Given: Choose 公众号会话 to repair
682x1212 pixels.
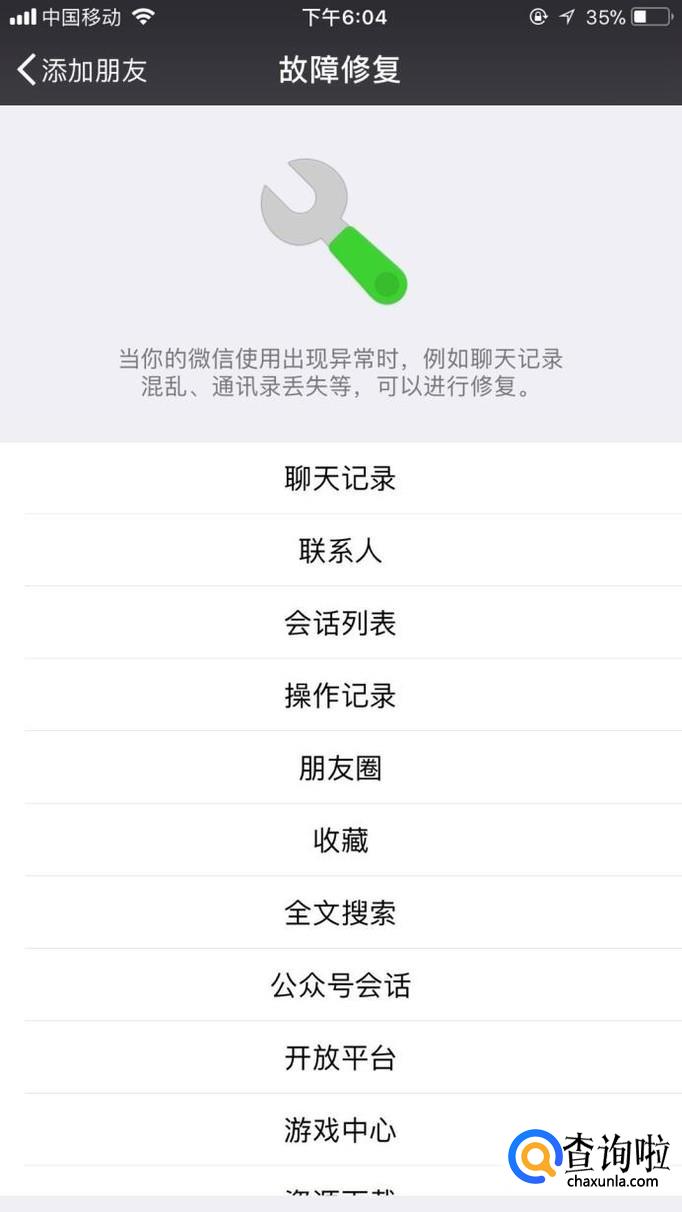Looking at the screenshot, I should pyautogui.click(x=340, y=986).
